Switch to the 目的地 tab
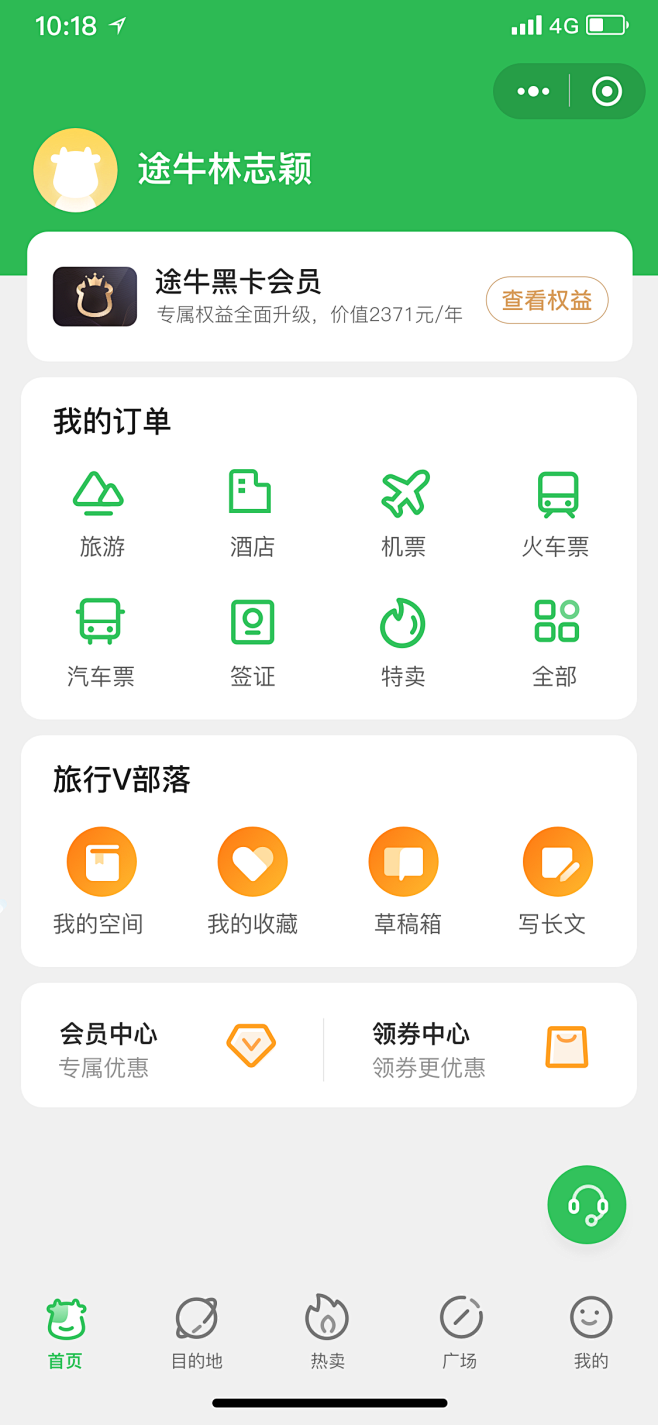The height and width of the screenshot is (1425, 658). tap(197, 1333)
